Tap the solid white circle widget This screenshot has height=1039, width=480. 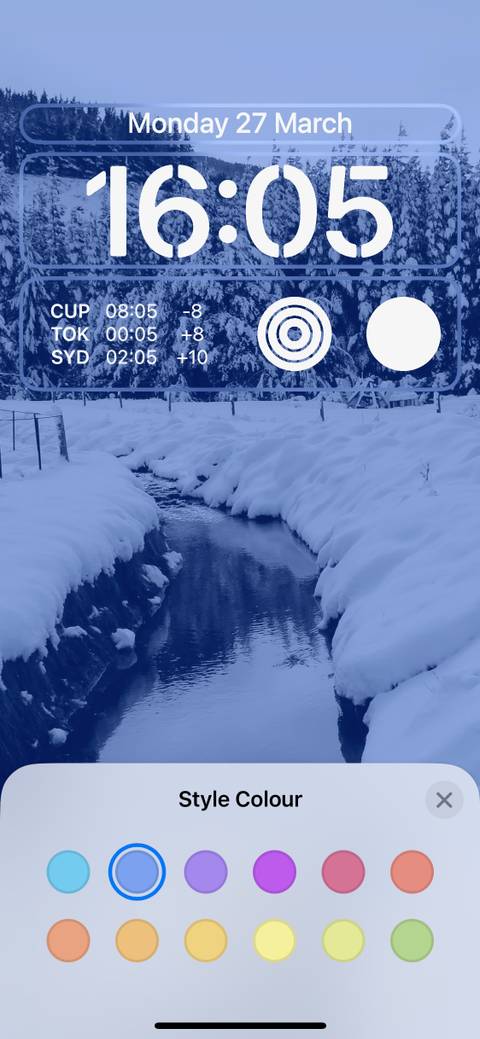pyautogui.click(x=404, y=334)
